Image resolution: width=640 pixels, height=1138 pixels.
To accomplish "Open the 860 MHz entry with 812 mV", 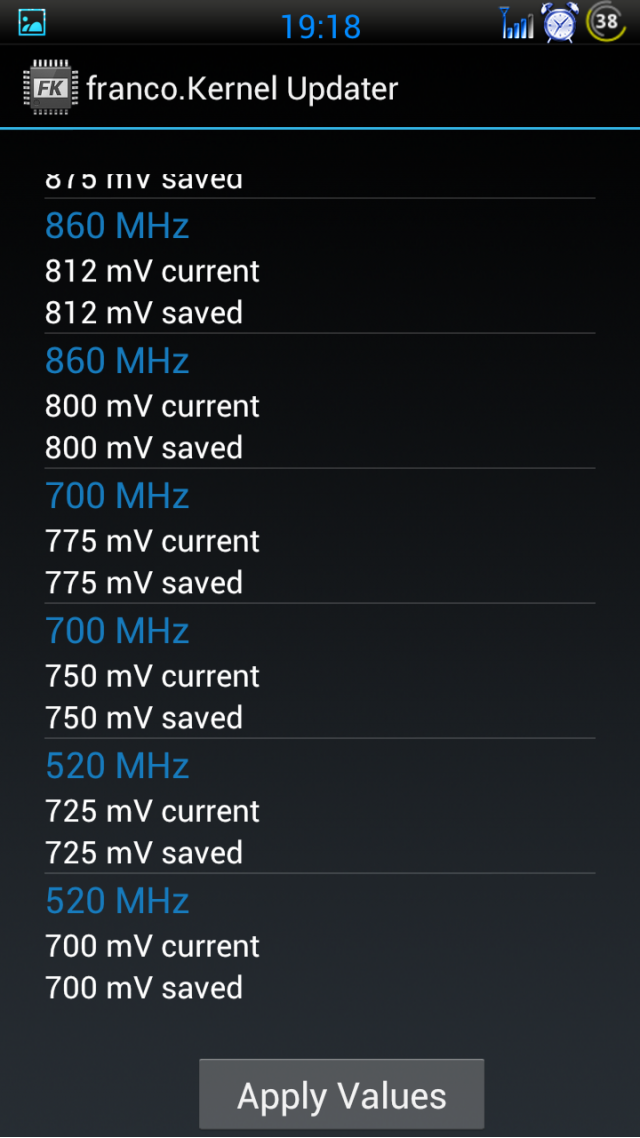I will (x=320, y=266).
